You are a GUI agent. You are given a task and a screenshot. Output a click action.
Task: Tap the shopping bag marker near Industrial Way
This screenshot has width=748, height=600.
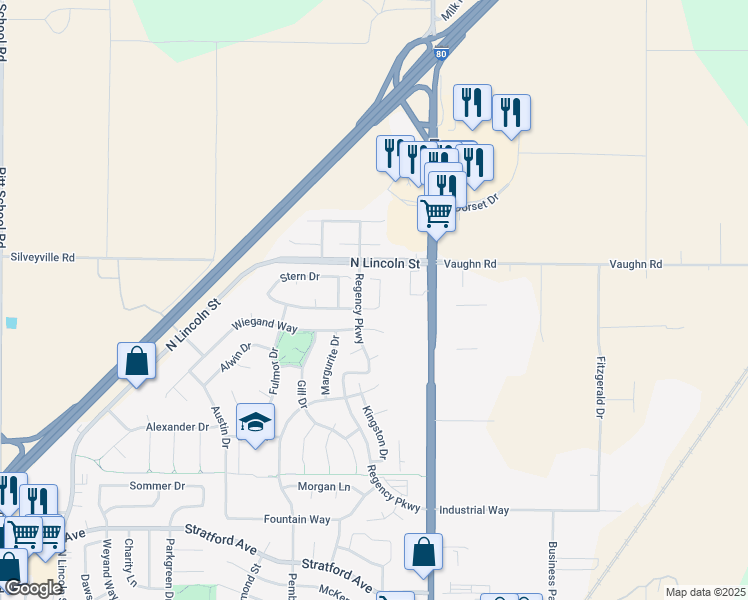[424, 553]
